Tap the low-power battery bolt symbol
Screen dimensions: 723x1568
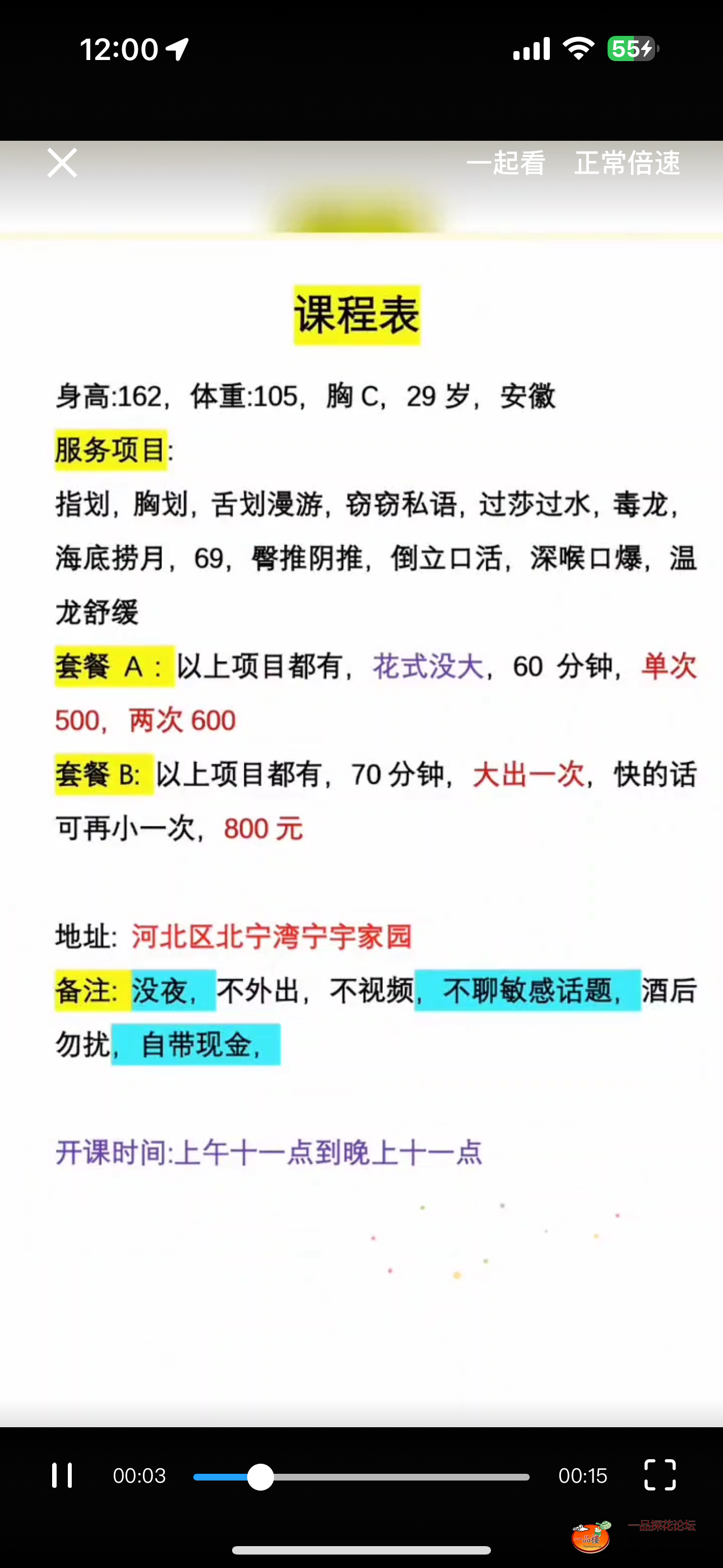coord(646,49)
